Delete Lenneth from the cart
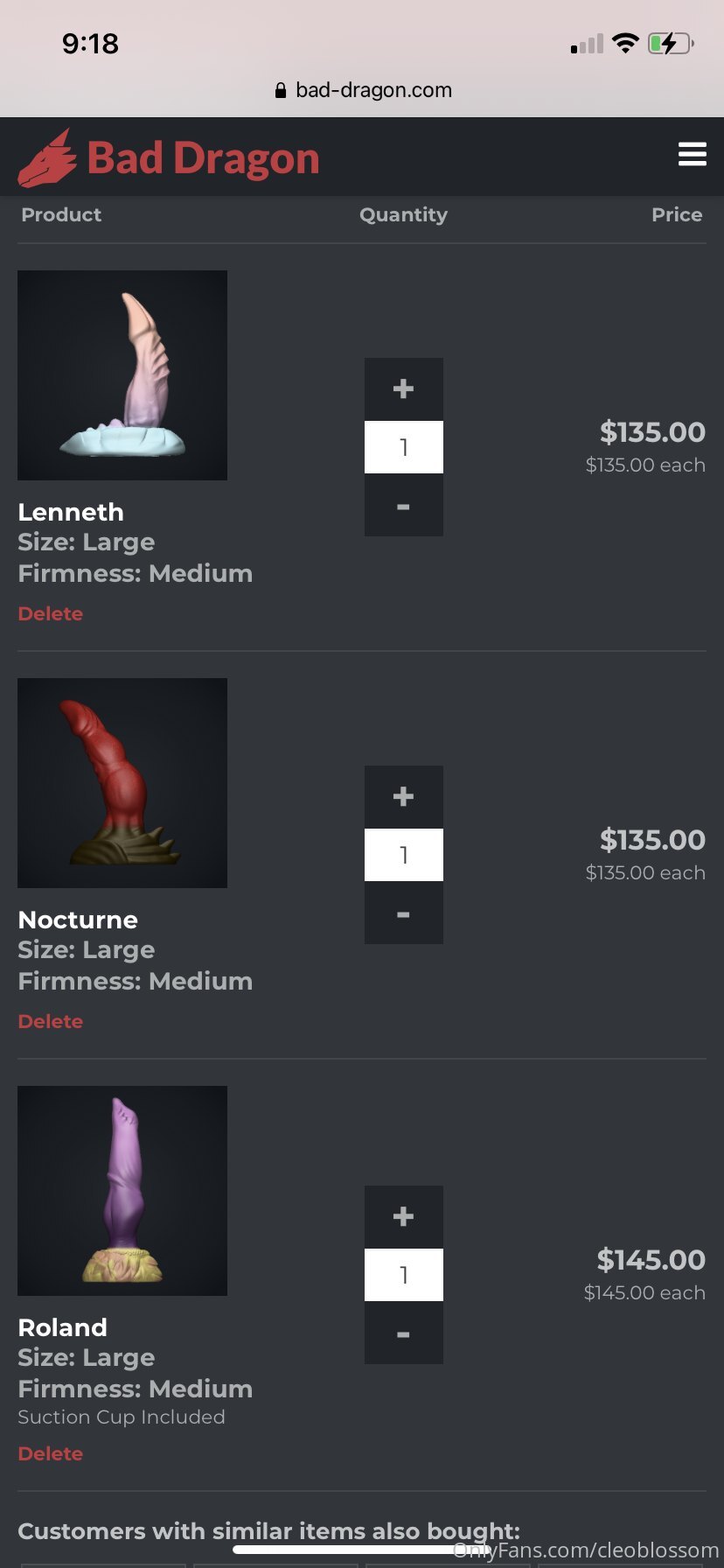This screenshot has width=724, height=1568. coord(51,613)
